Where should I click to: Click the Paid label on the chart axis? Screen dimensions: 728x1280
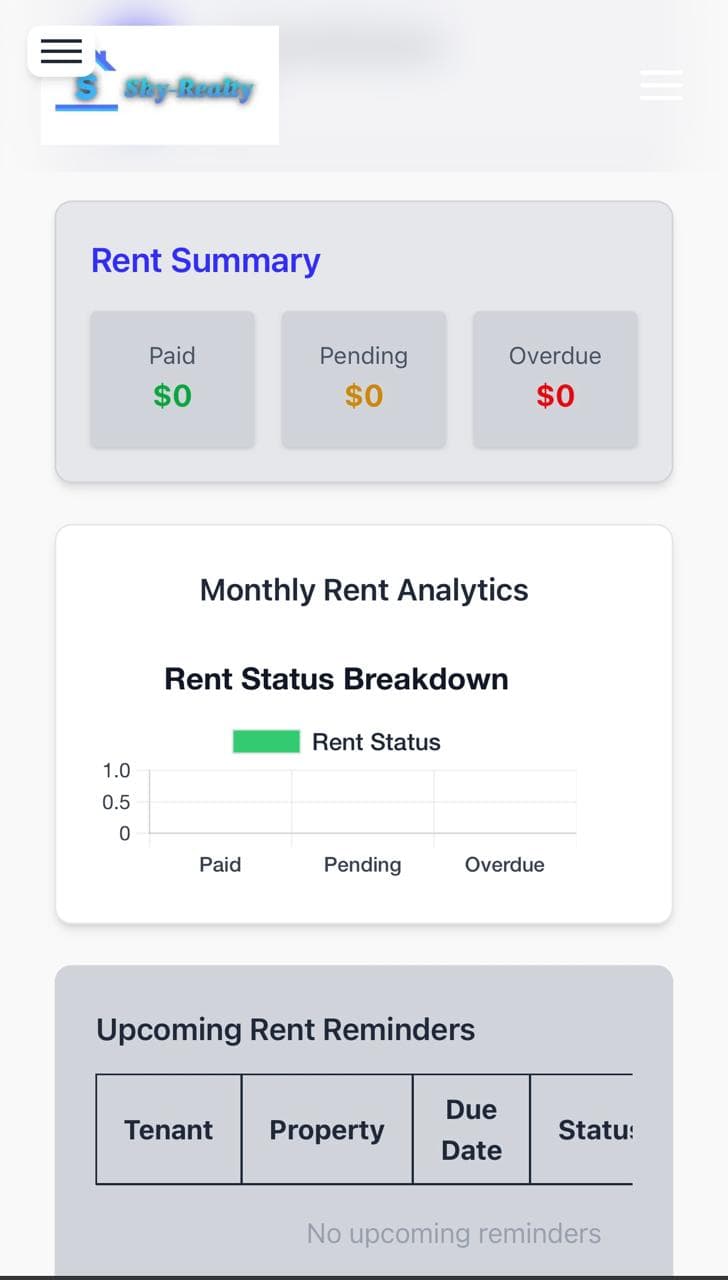(x=220, y=864)
